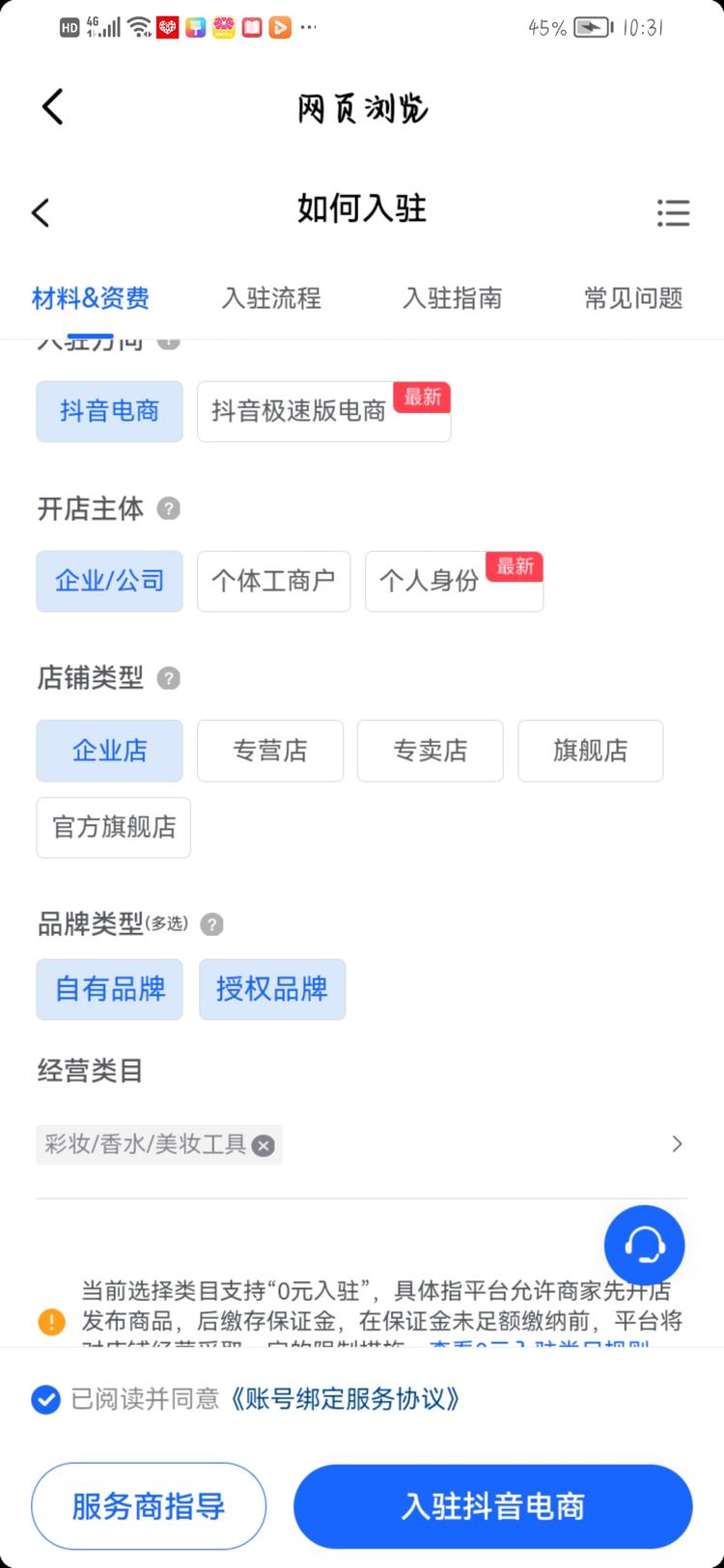The image size is (724, 1568).
Task: Toggle the 授权品牌 brand type option
Action: pyautogui.click(x=272, y=989)
